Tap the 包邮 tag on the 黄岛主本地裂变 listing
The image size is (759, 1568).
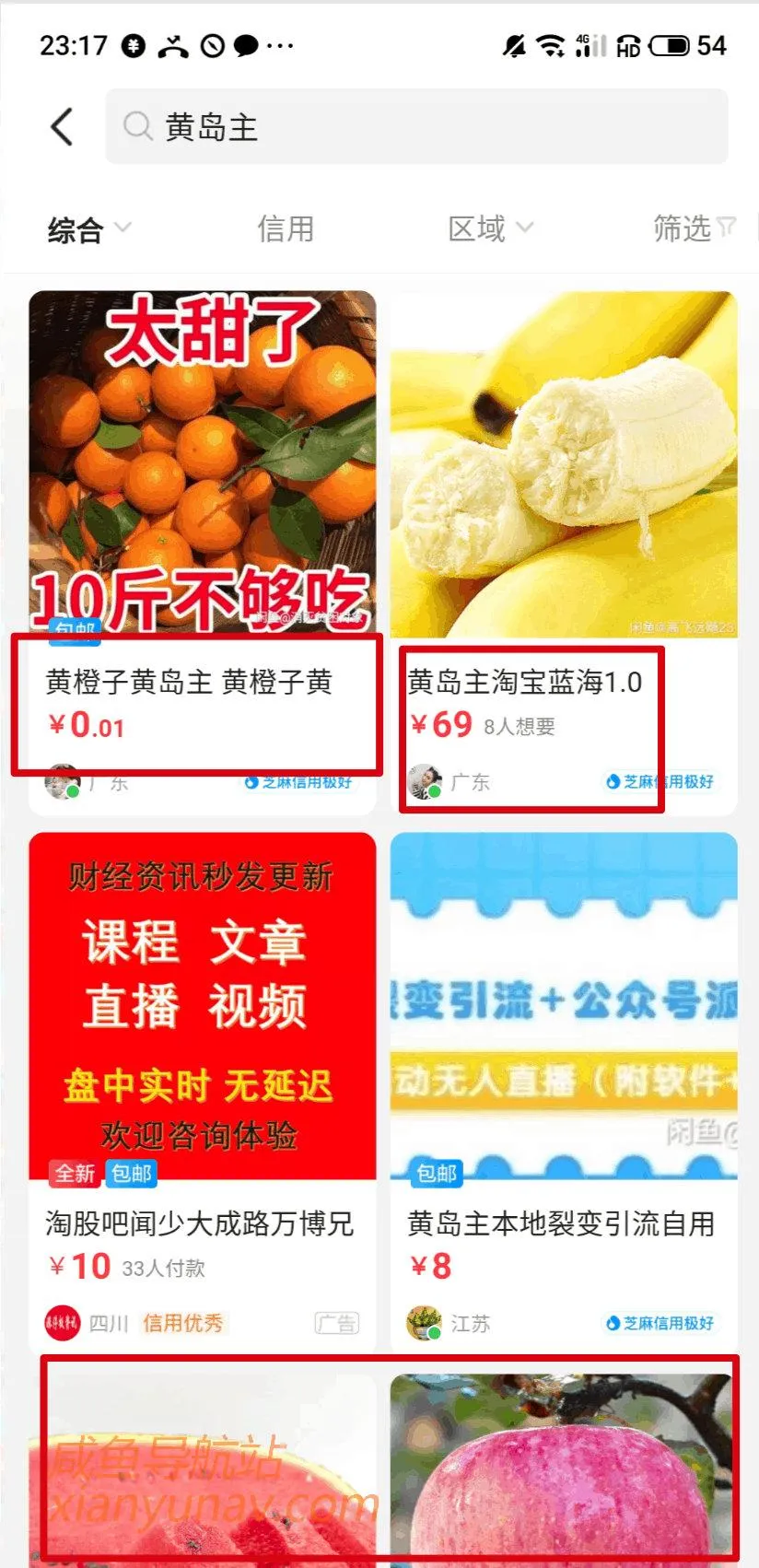click(x=438, y=1174)
